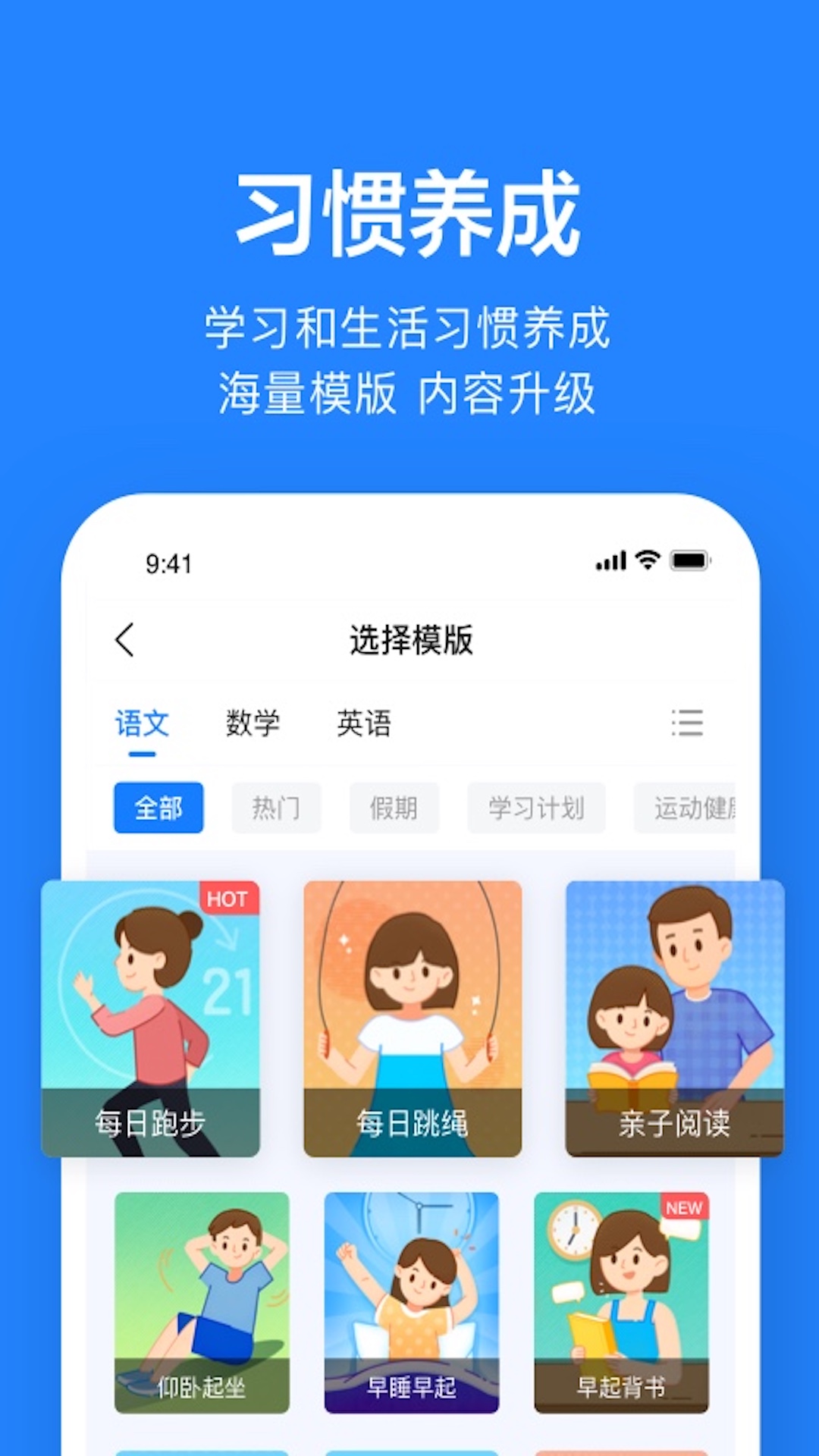Tap the HOT badge on 每日跑步
The width and height of the screenshot is (819, 1456).
pos(228,900)
